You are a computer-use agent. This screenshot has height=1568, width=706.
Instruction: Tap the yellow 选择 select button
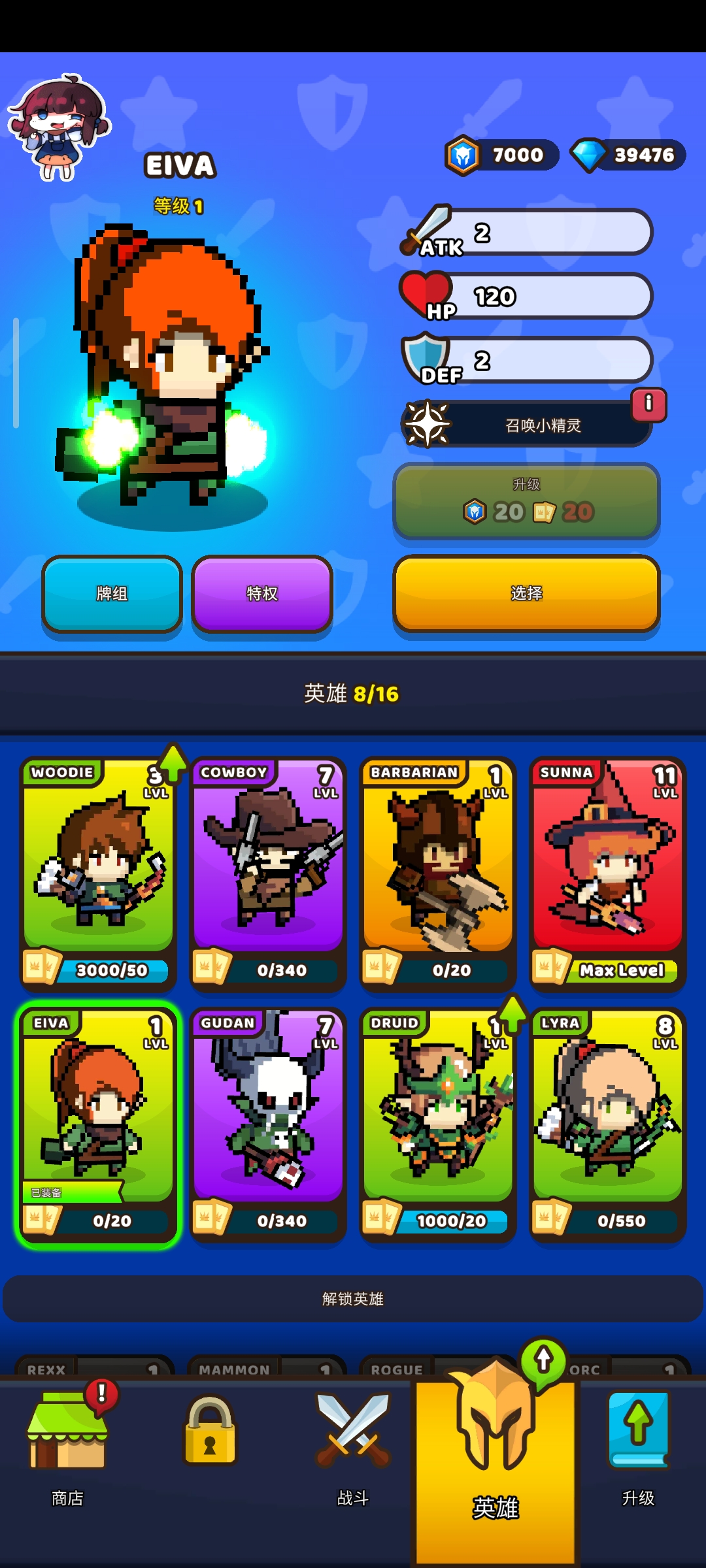pyautogui.click(x=526, y=593)
